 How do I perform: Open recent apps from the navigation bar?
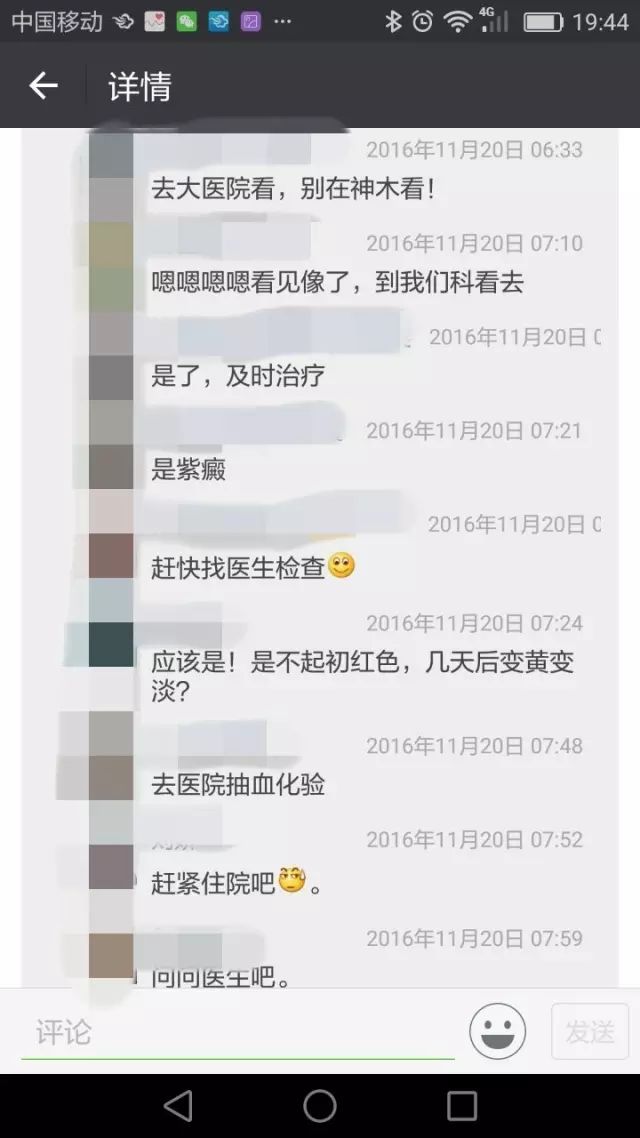462,1105
